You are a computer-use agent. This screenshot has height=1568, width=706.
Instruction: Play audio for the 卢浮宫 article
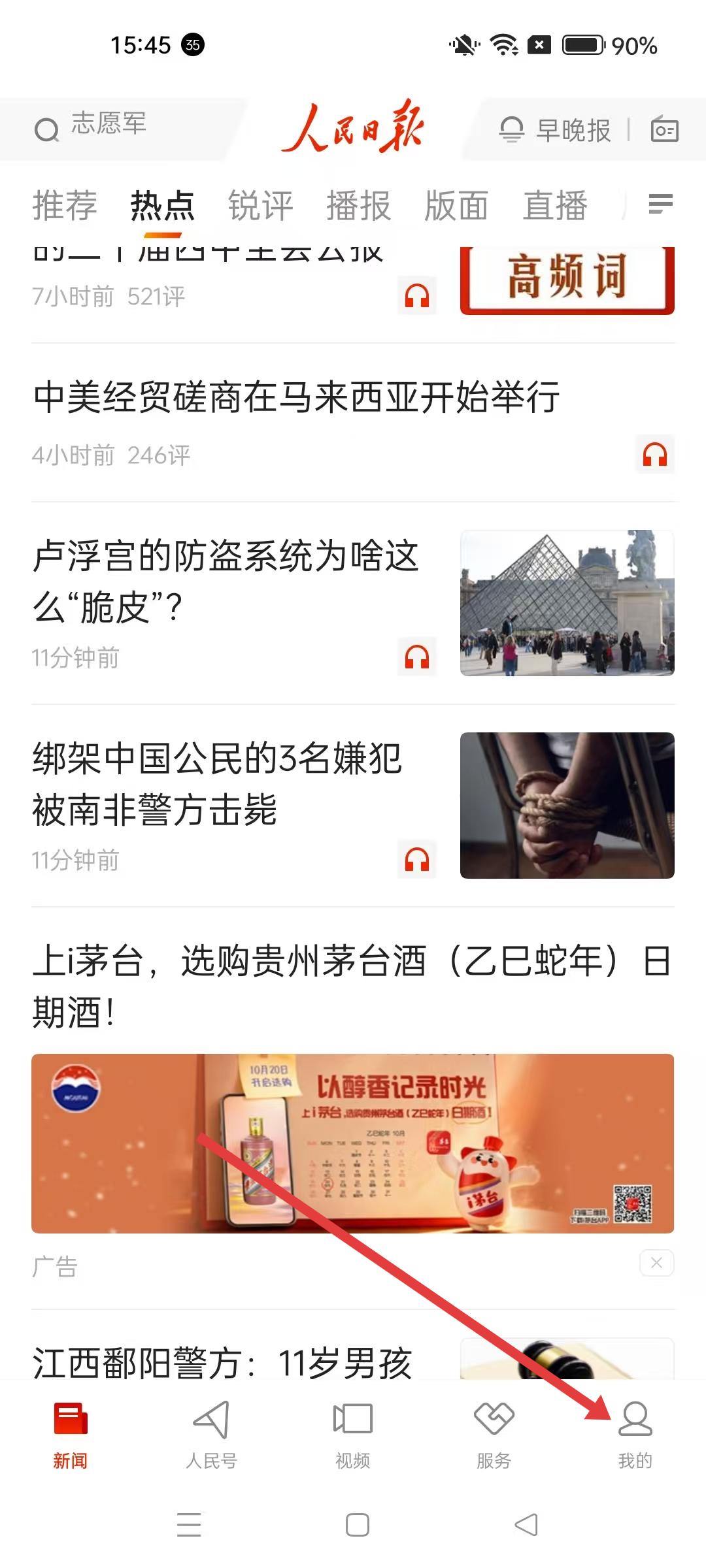click(416, 657)
